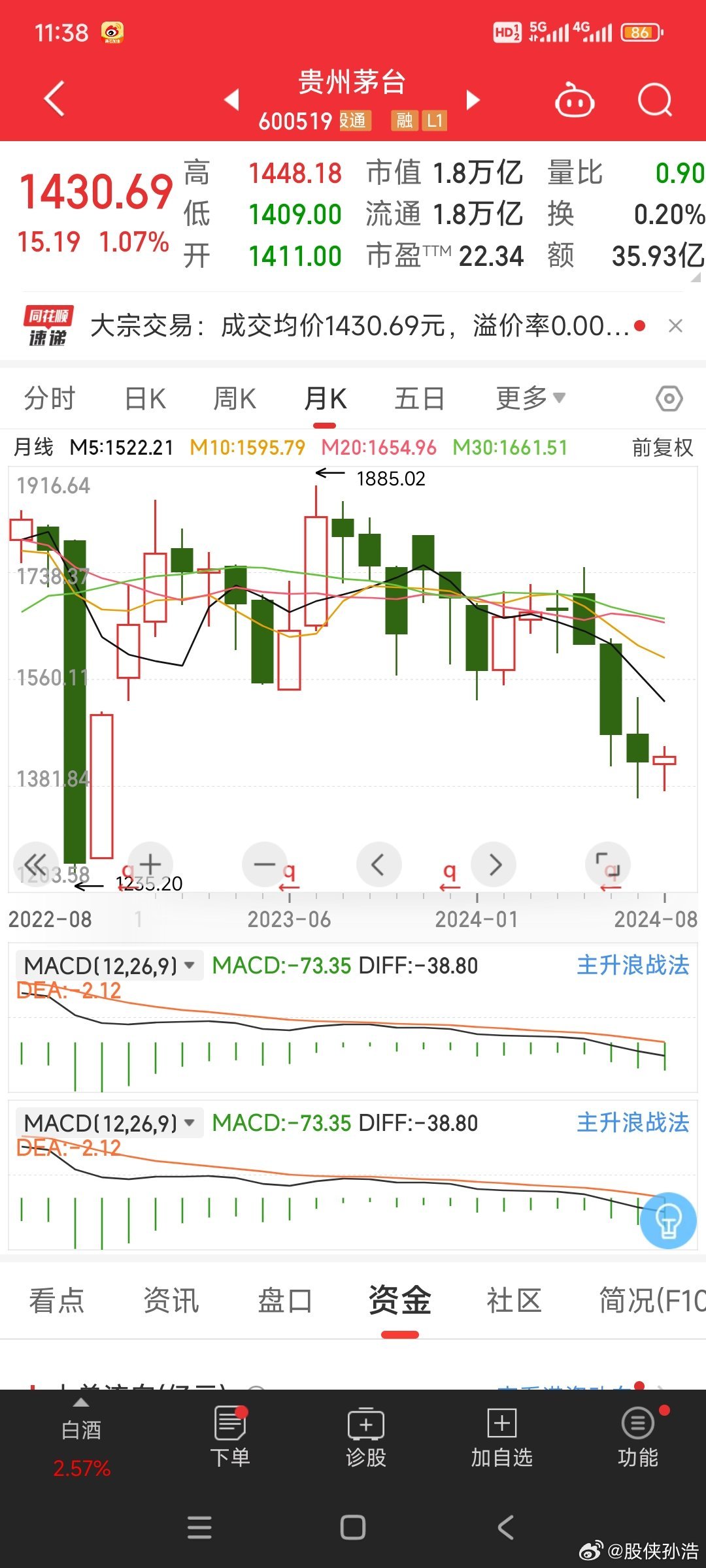Open the robot assistant icon
The height and width of the screenshot is (1568, 706).
coord(575,100)
